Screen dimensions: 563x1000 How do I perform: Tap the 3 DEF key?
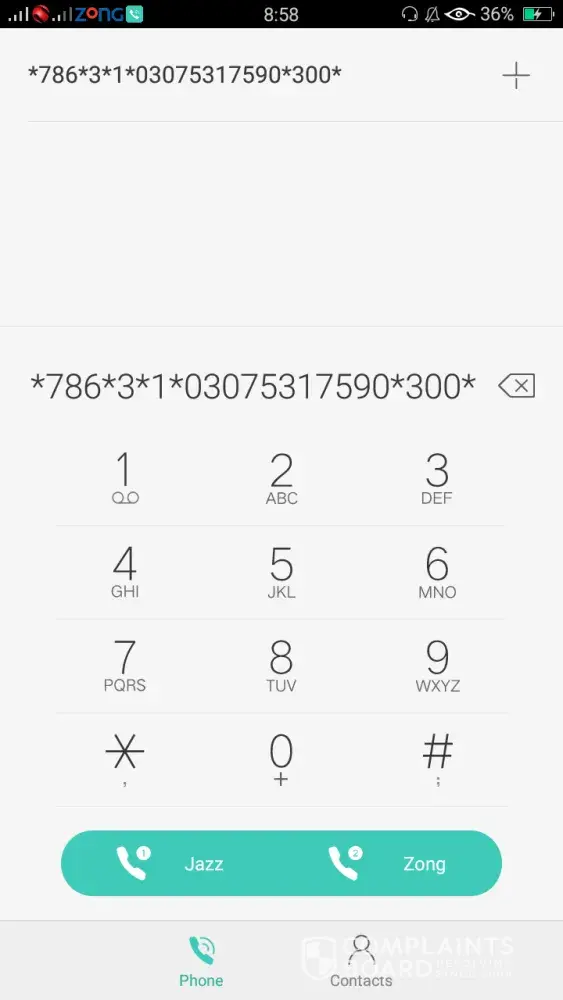(437, 478)
